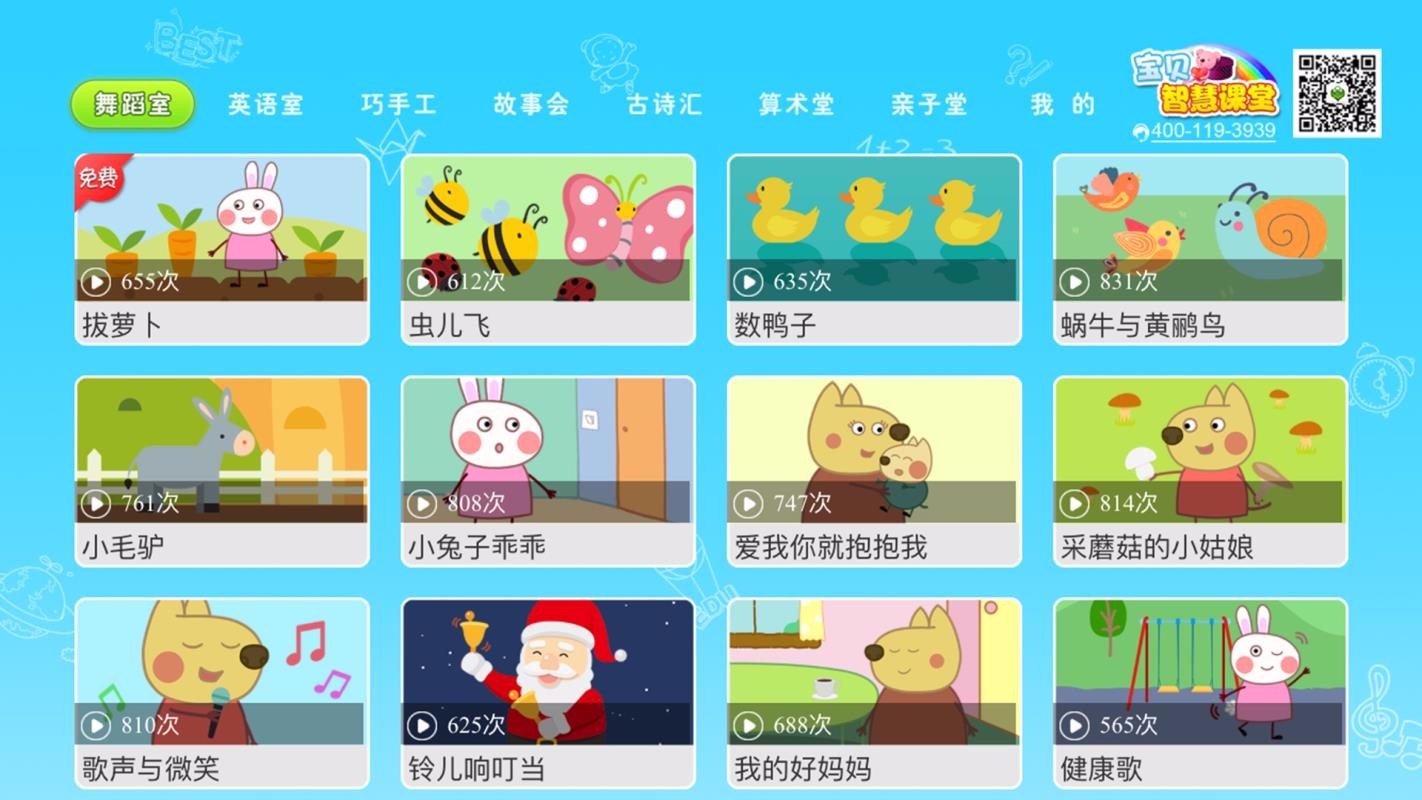Open the 小兔子乖乖 card
Image resolution: width=1422 pixels, height=800 pixels.
click(548, 471)
